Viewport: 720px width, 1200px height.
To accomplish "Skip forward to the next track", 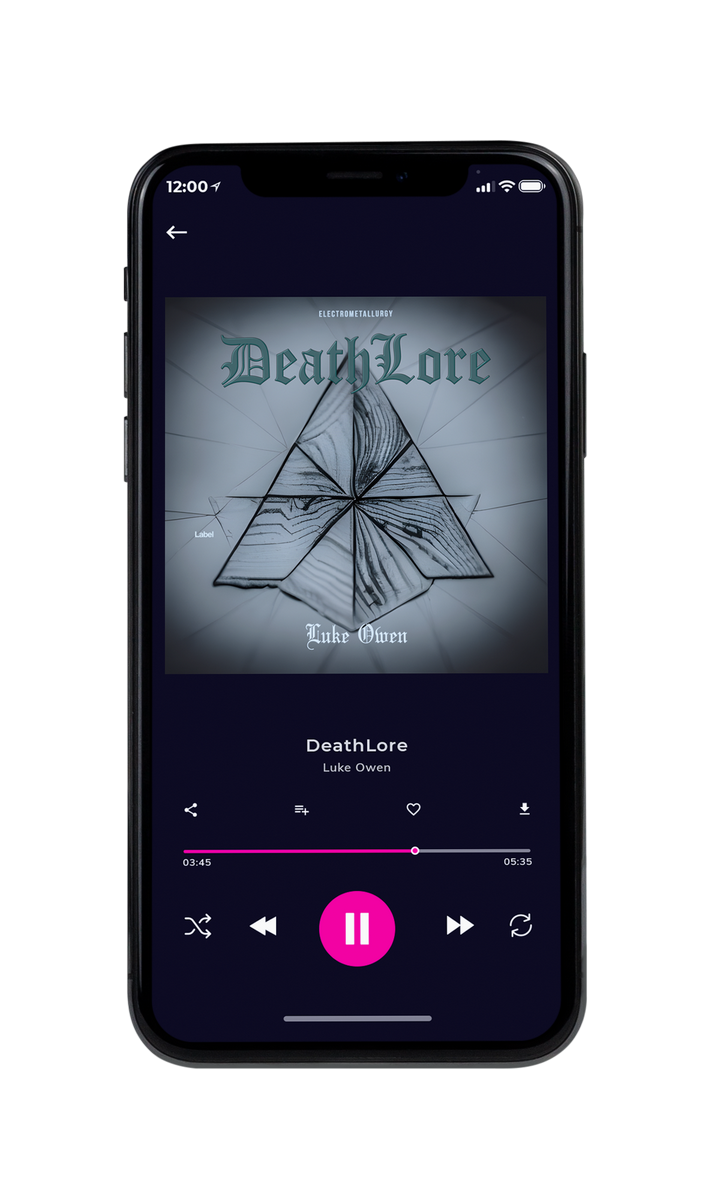I will tap(460, 926).
